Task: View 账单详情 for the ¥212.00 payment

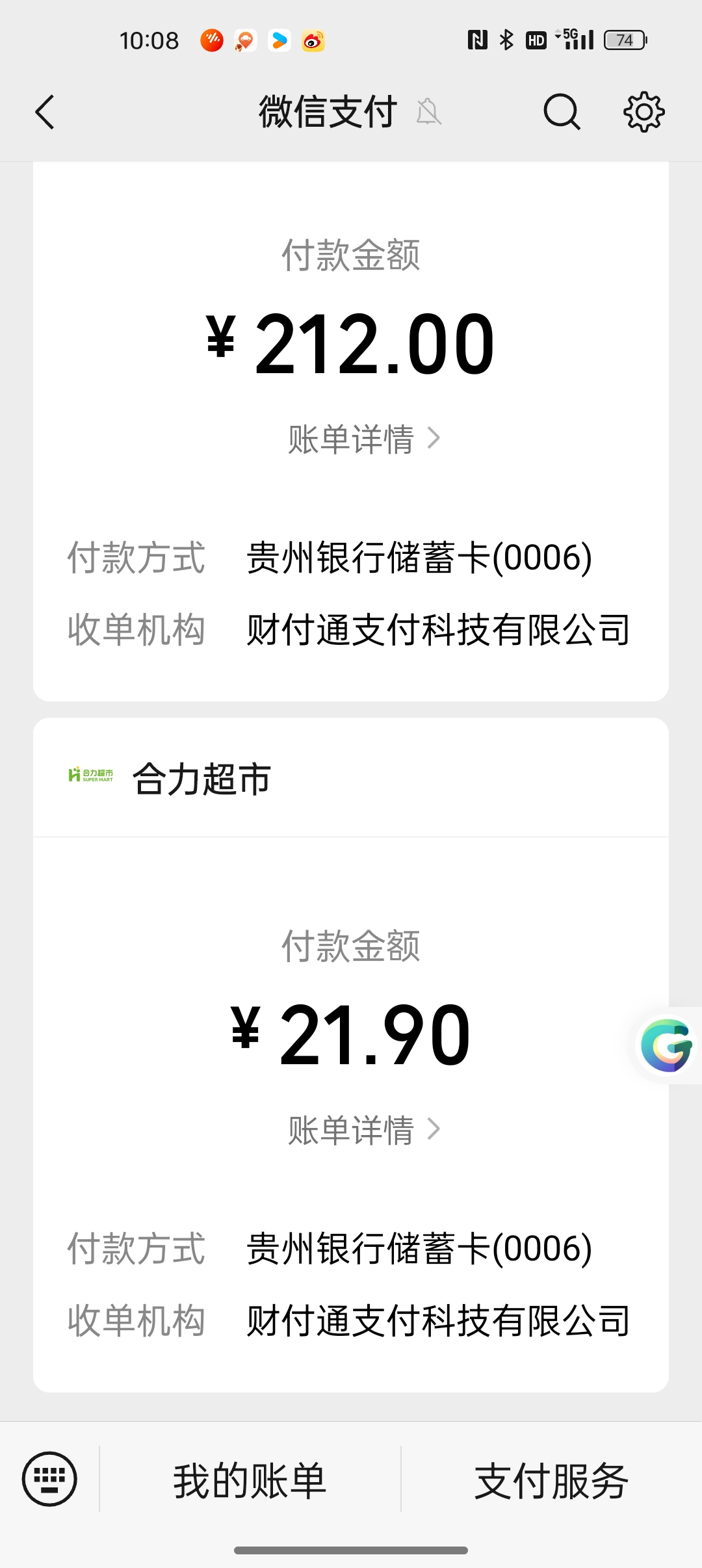Action: tap(364, 439)
